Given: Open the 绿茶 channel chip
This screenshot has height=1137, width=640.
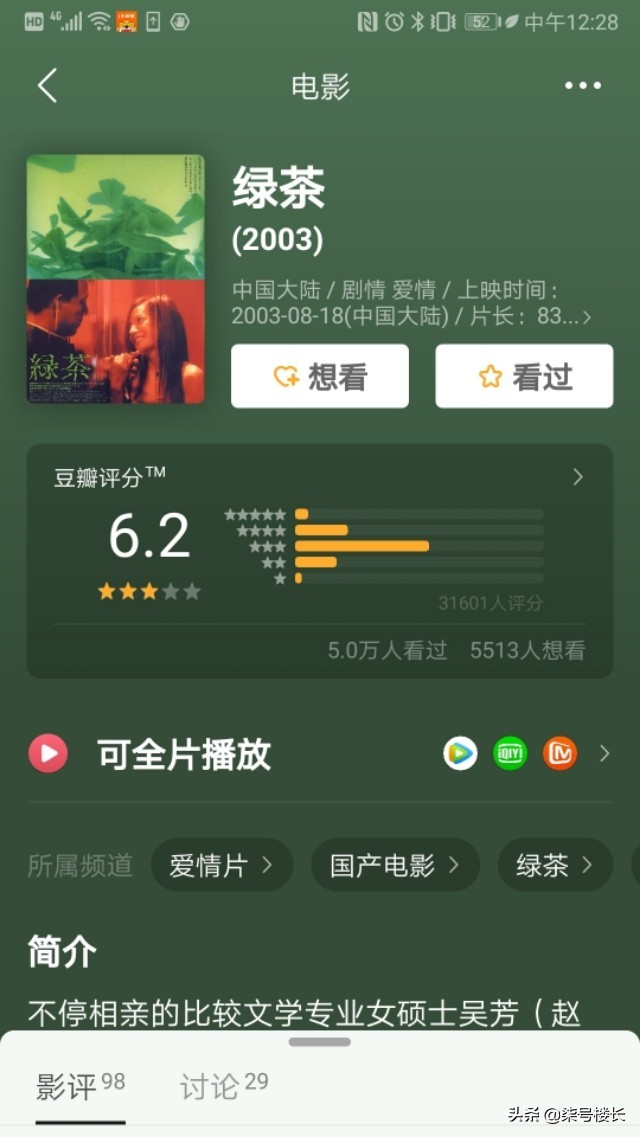Looking at the screenshot, I should pos(554,865).
